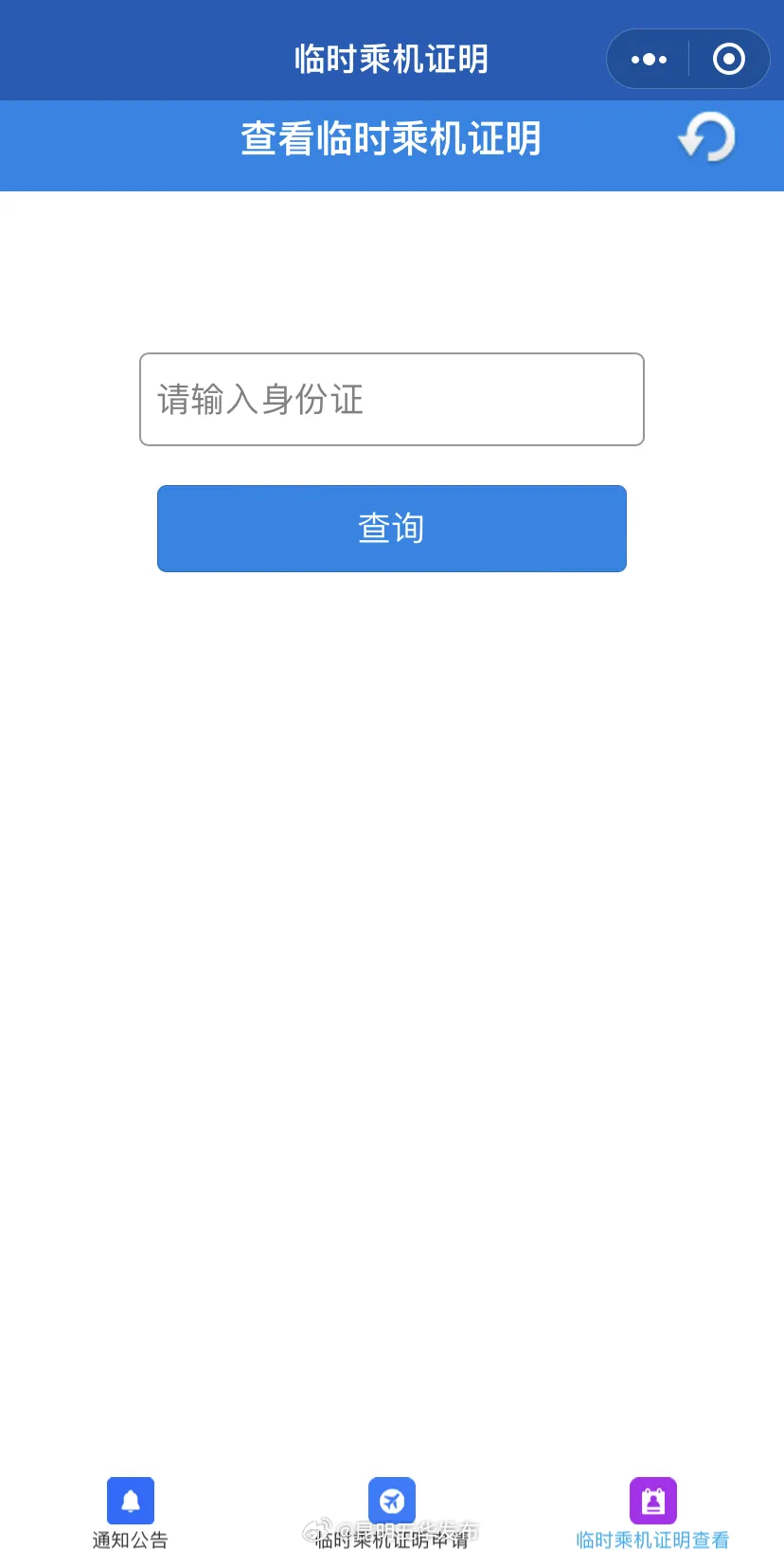
Task: Tap the blue 查询 query button
Action: coord(392,528)
